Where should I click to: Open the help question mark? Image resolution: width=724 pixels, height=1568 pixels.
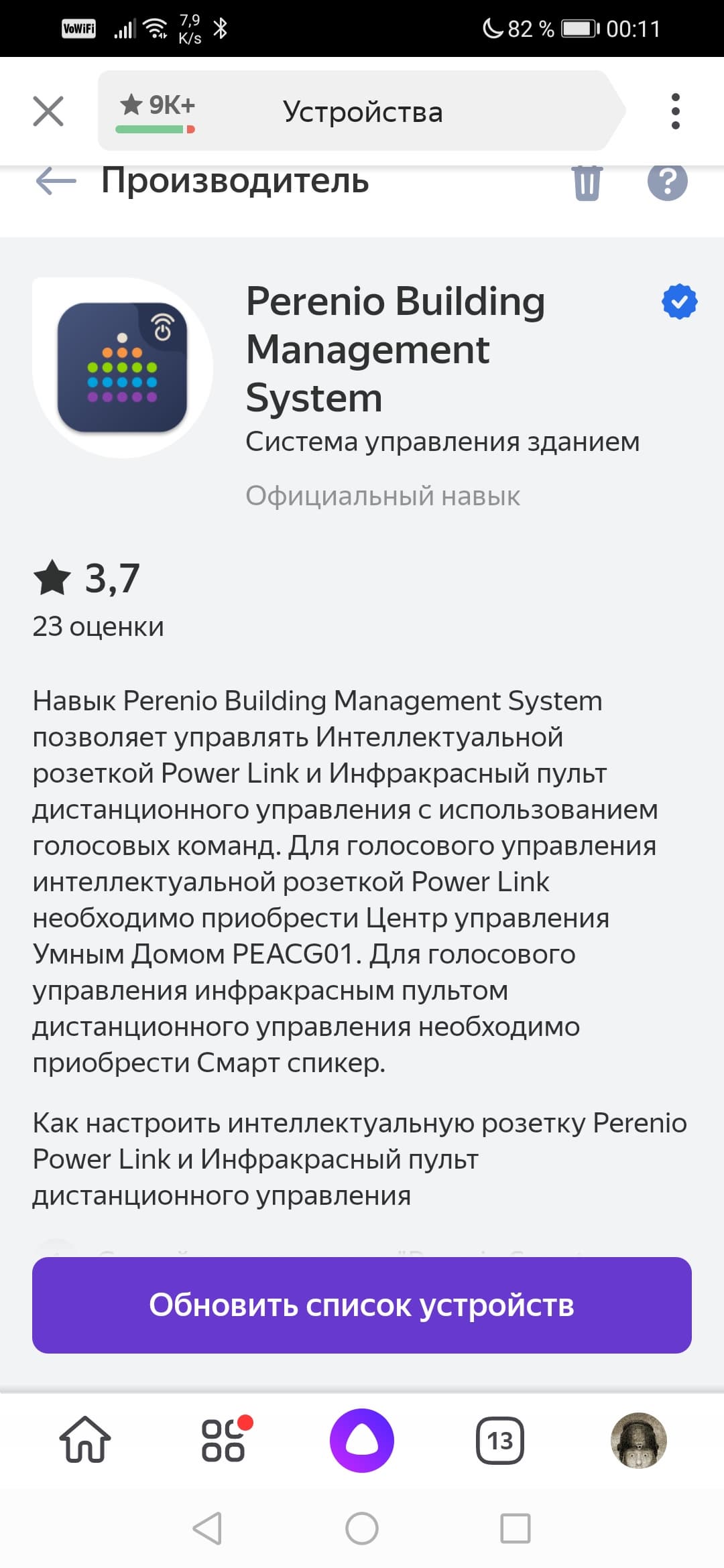click(x=667, y=182)
